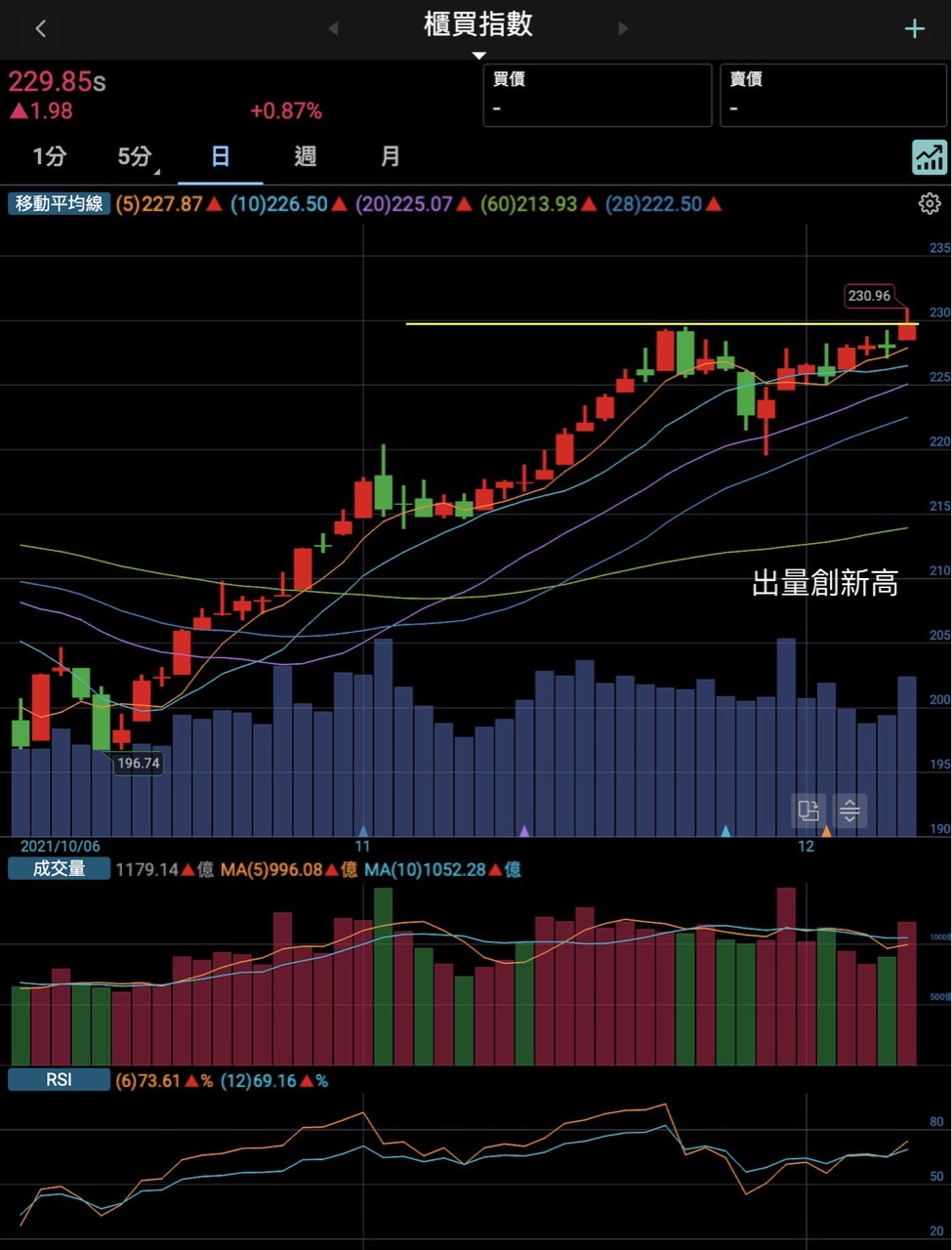The width and height of the screenshot is (952, 1250).
Task: Select the 1分 timeframe tab
Action: (x=50, y=156)
